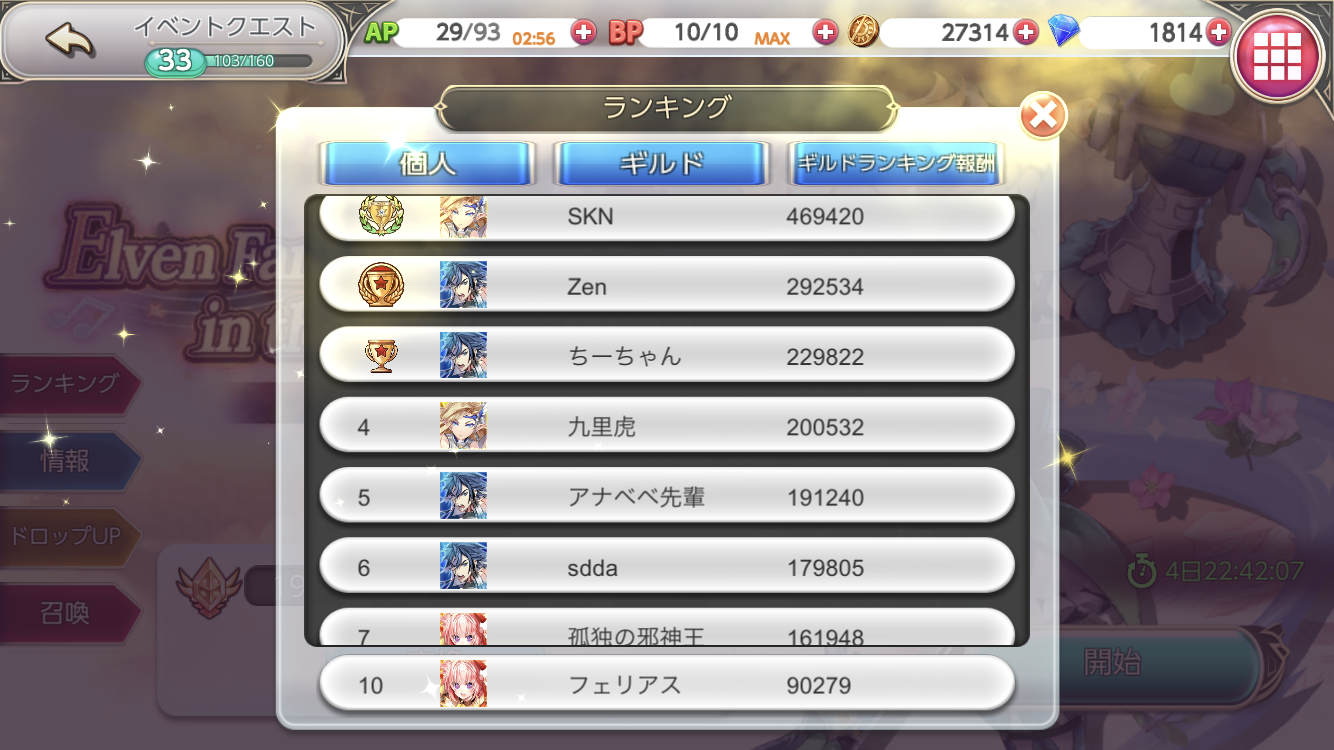Open 九里虎's ranking row
The height and width of the screenshot is (750, 1334).
pyautogui.click(x=666, y=427)
